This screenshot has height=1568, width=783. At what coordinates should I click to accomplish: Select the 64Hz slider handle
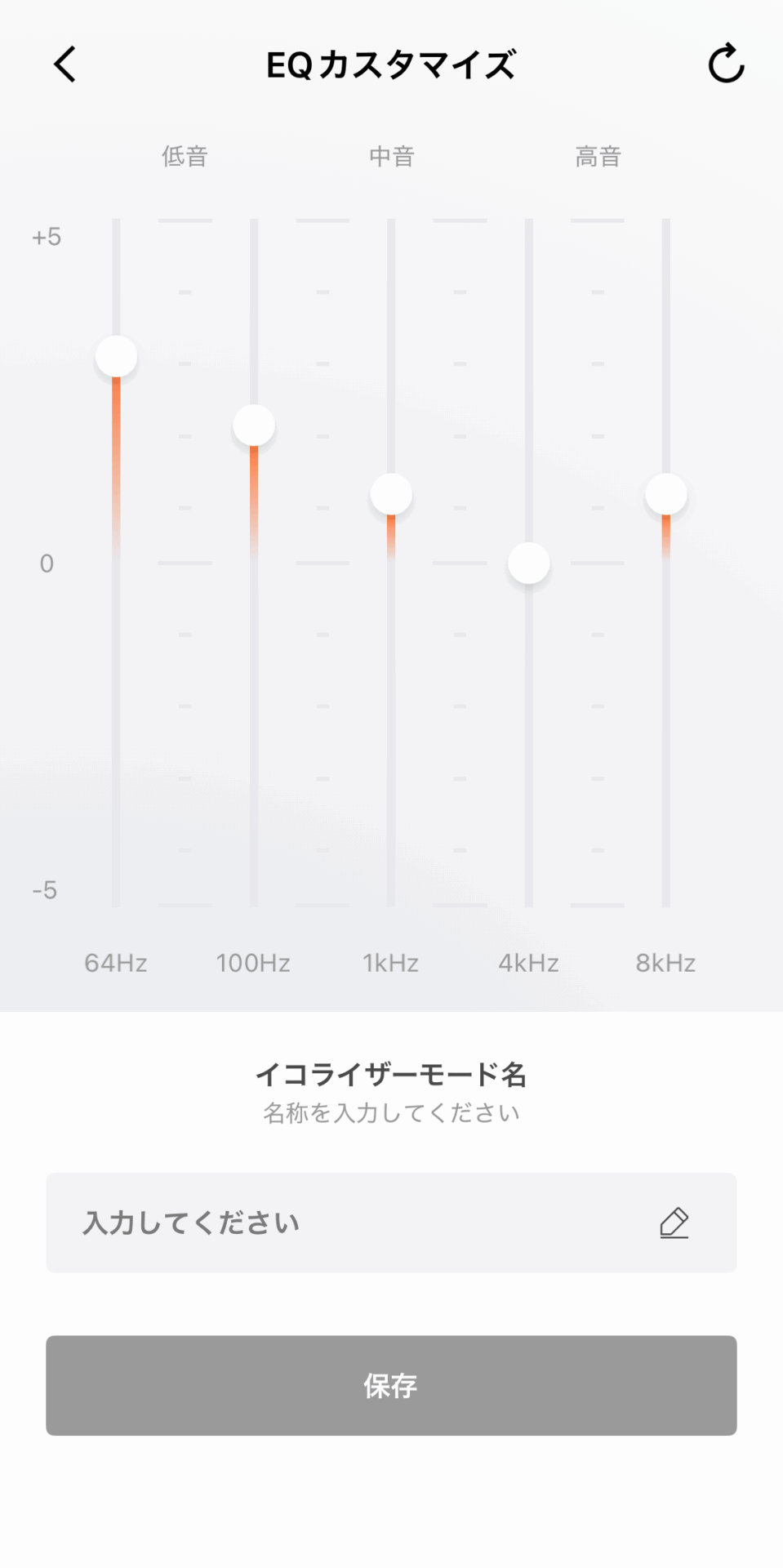click(116, 357)
